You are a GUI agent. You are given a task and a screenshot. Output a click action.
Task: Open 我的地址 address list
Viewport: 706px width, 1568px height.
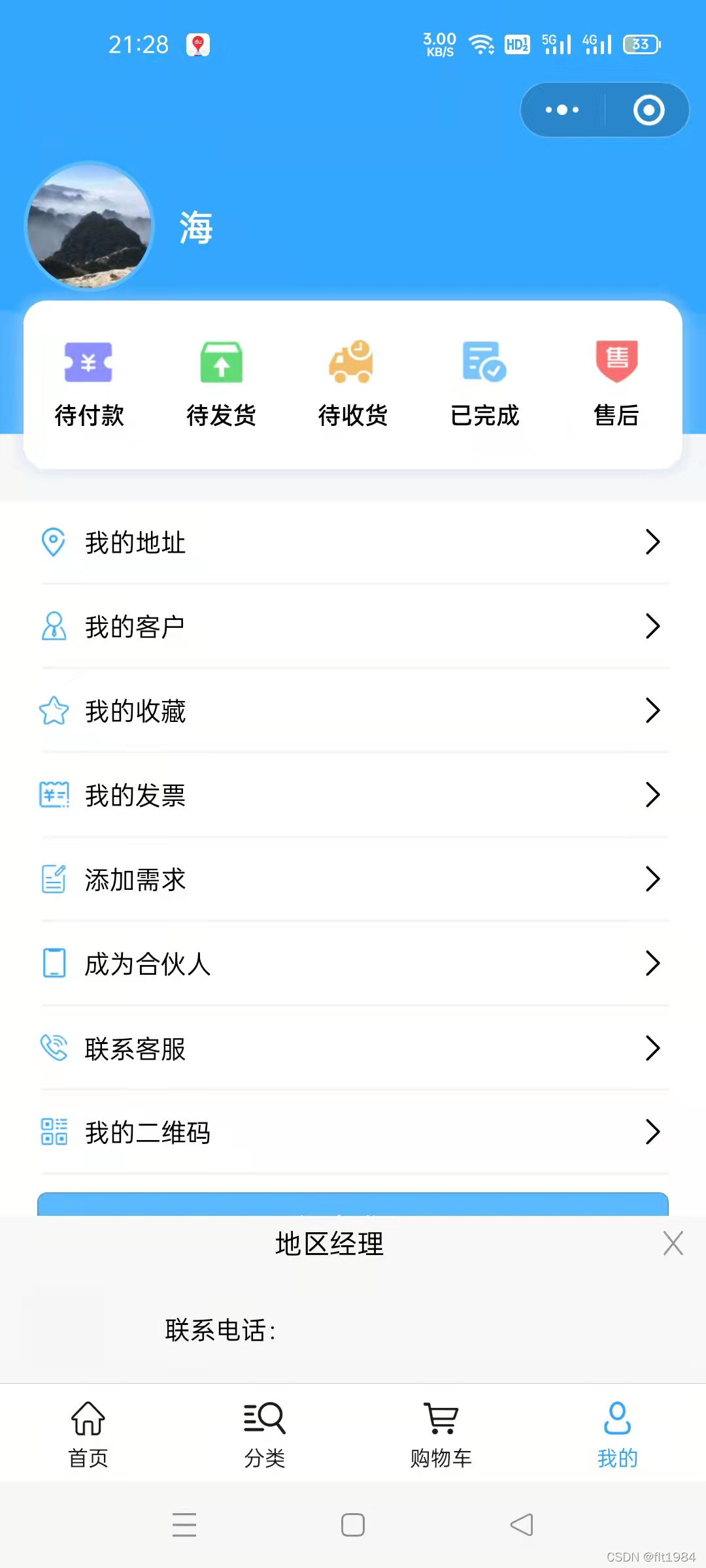click(x=353, y=542)
